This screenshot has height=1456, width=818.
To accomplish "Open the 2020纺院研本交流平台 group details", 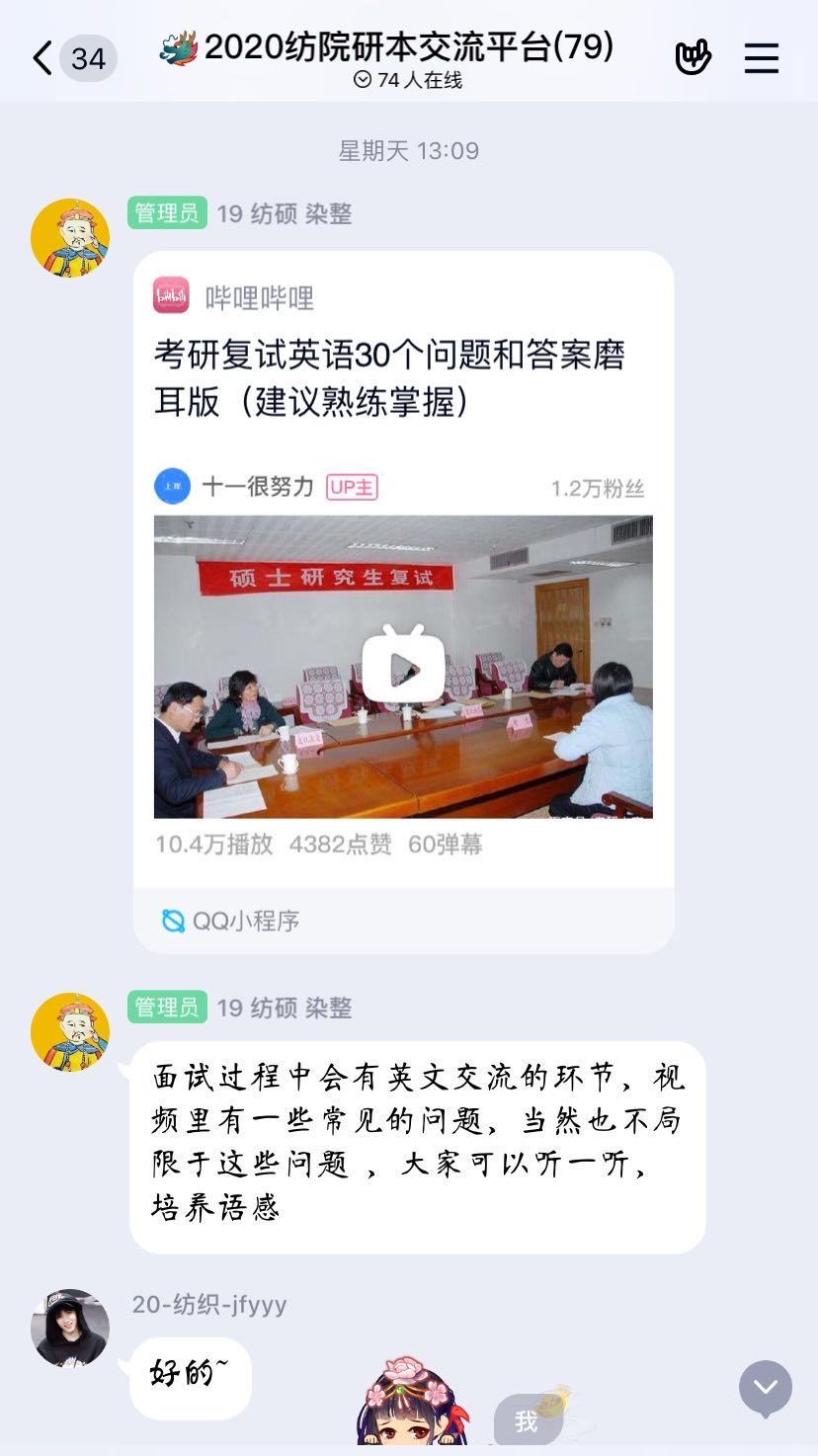I will [x=407, y=46].
